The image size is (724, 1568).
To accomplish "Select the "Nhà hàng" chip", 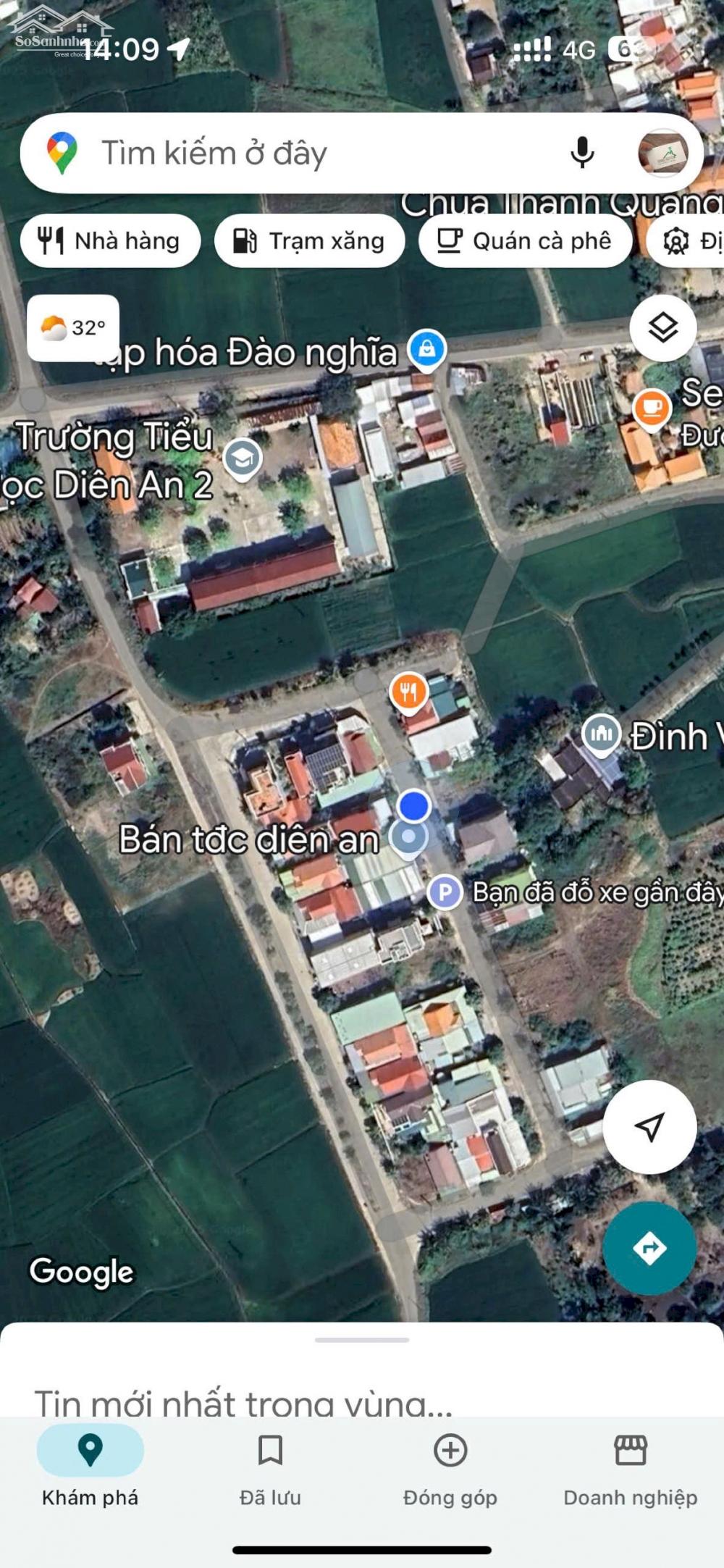I will (x=110, y=240).
